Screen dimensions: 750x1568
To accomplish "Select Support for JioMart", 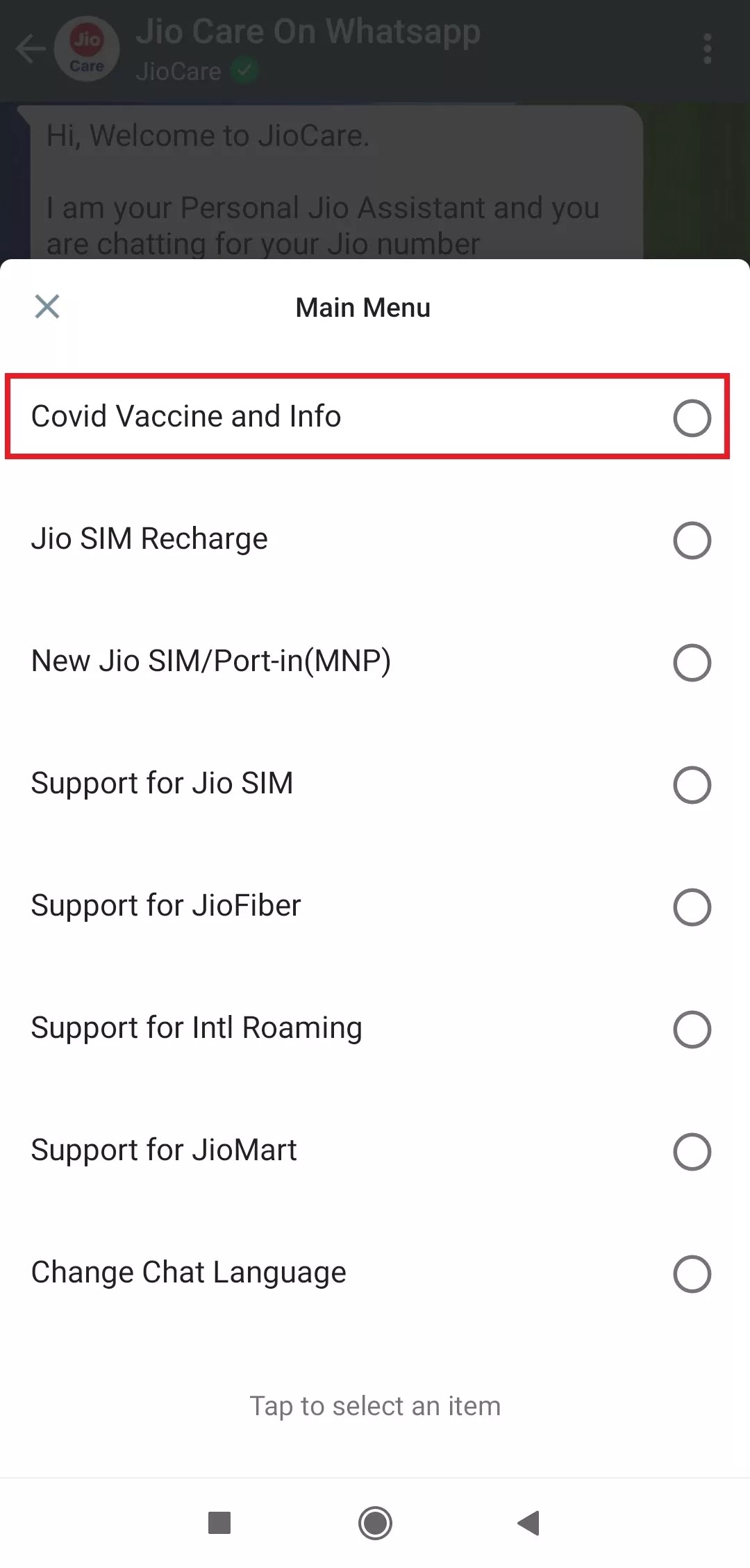I will 367,1151.
